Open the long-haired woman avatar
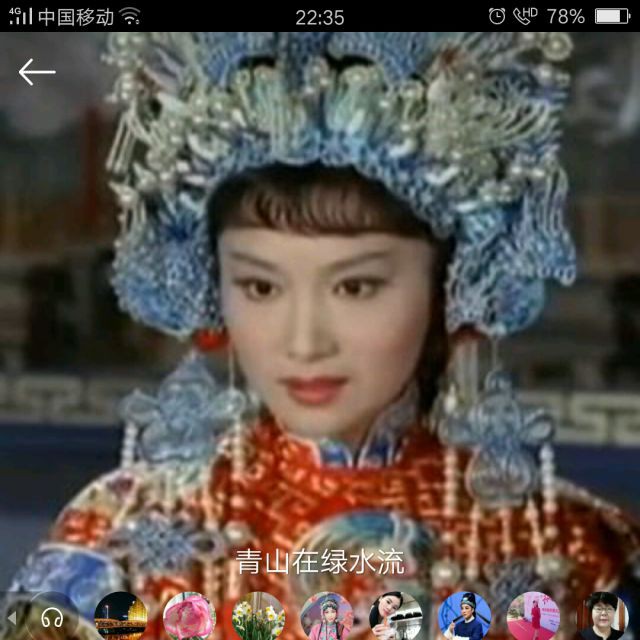The image size is (640, 640). coord(395,616)
